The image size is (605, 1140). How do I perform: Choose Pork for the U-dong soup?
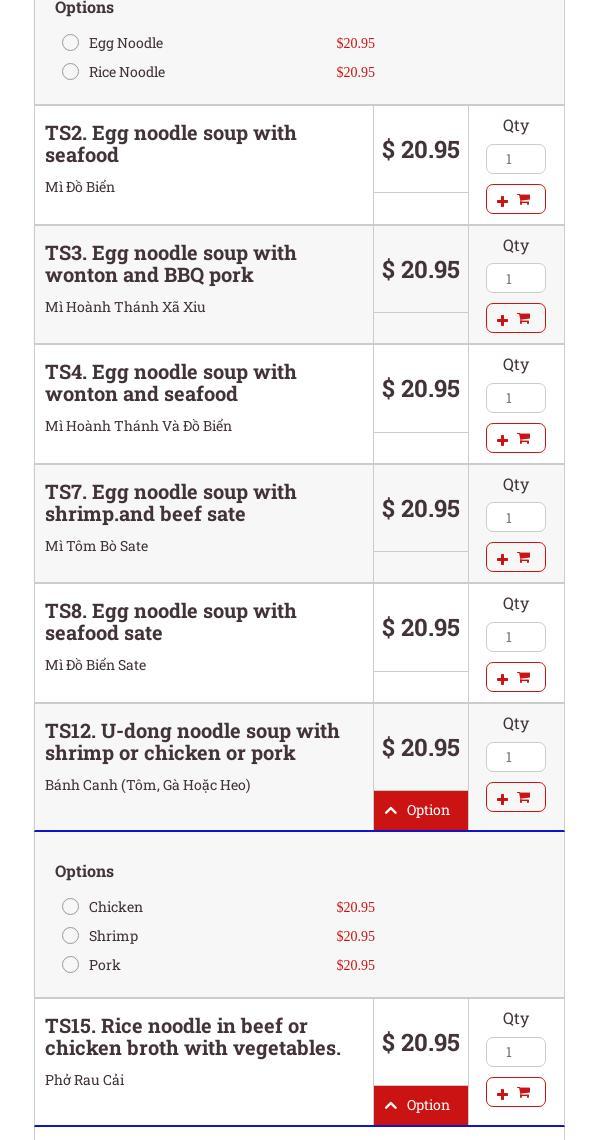[x=70, y=965]
